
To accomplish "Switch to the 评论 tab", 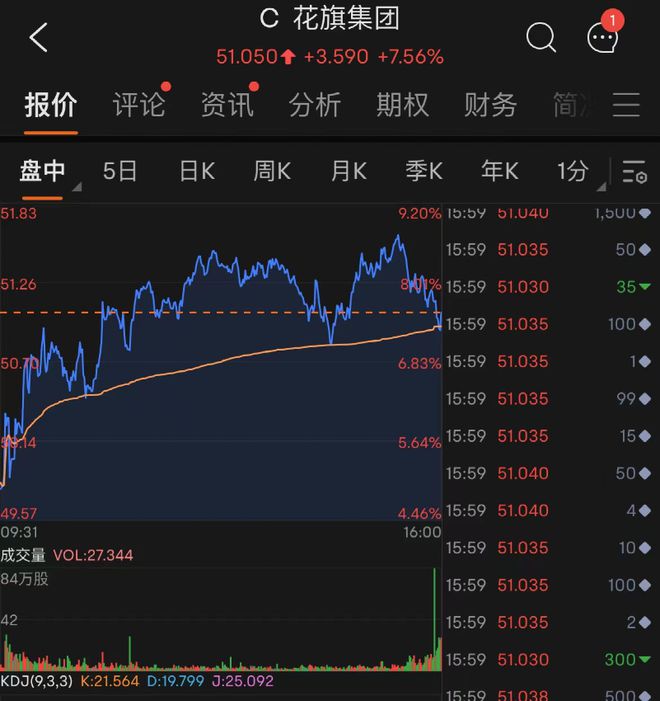I will coord(138,104).
